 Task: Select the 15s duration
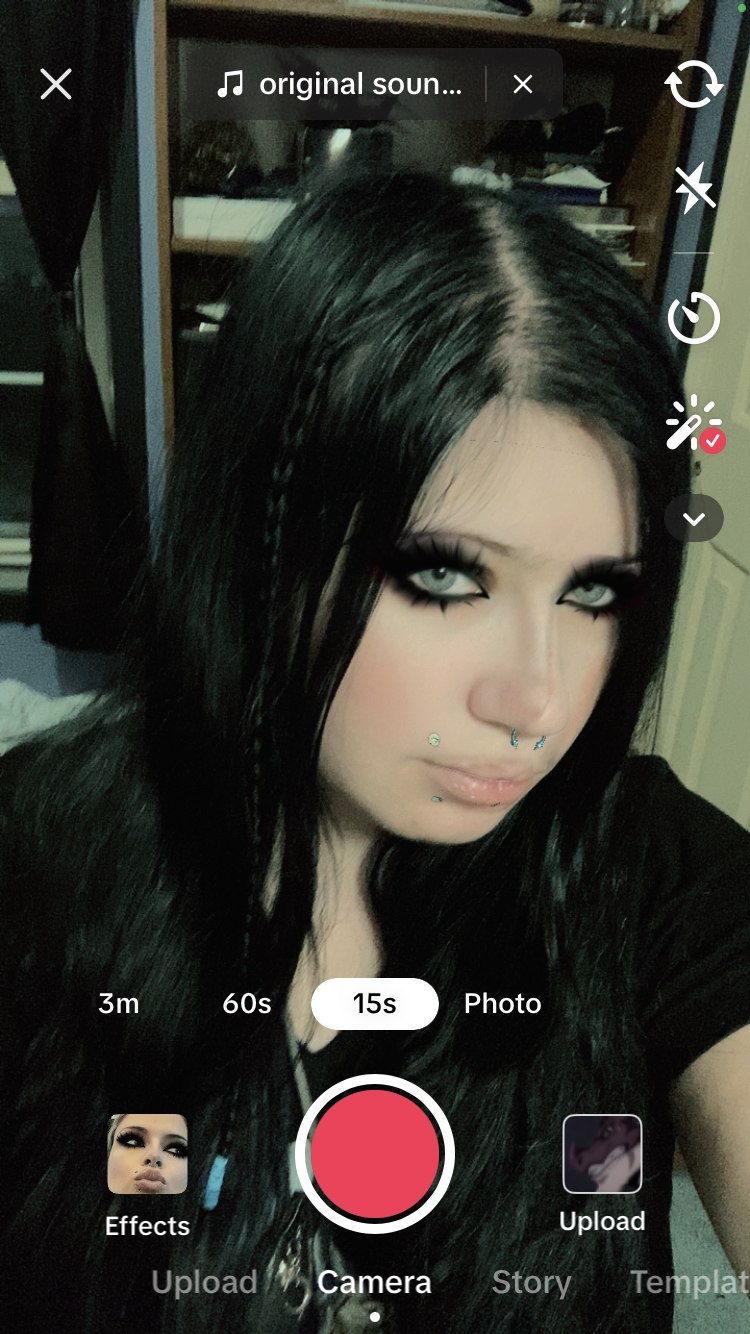coord(375,1004)
